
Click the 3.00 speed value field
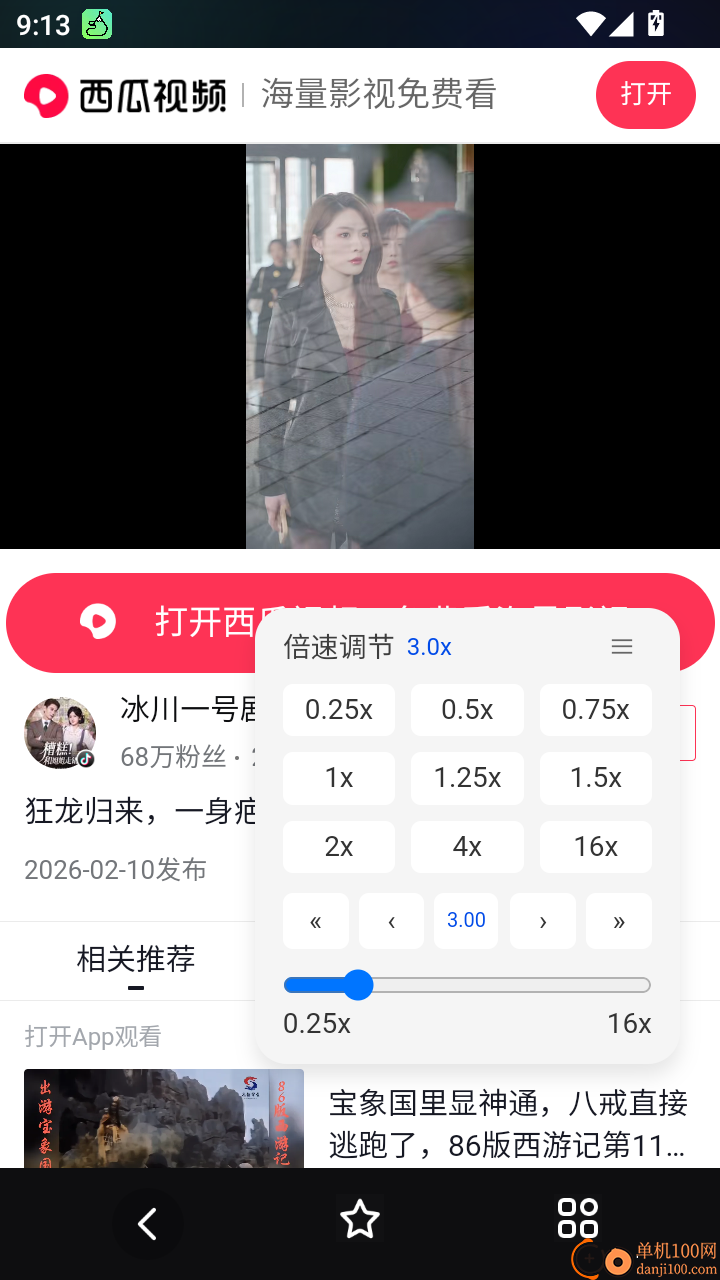tap(465, 921)
